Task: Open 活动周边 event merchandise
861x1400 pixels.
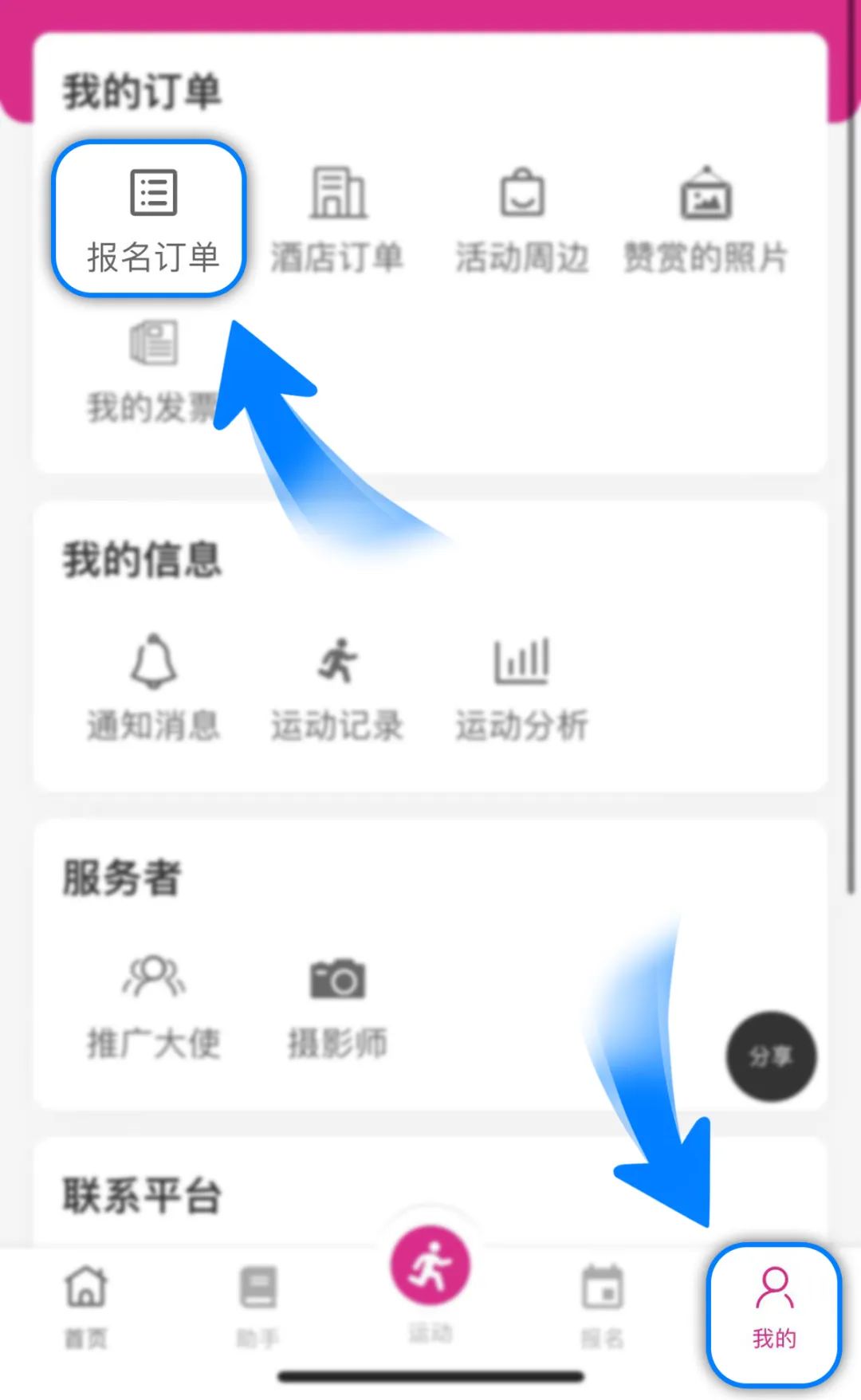Action: coord(522,218)
